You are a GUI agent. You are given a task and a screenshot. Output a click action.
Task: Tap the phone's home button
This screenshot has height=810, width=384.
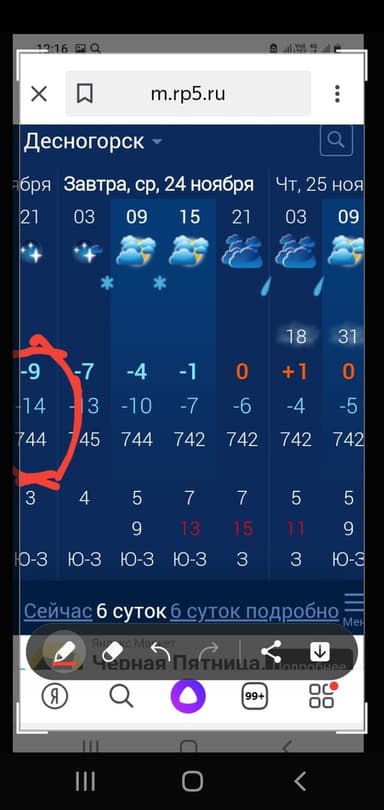[x=192, y=781]
